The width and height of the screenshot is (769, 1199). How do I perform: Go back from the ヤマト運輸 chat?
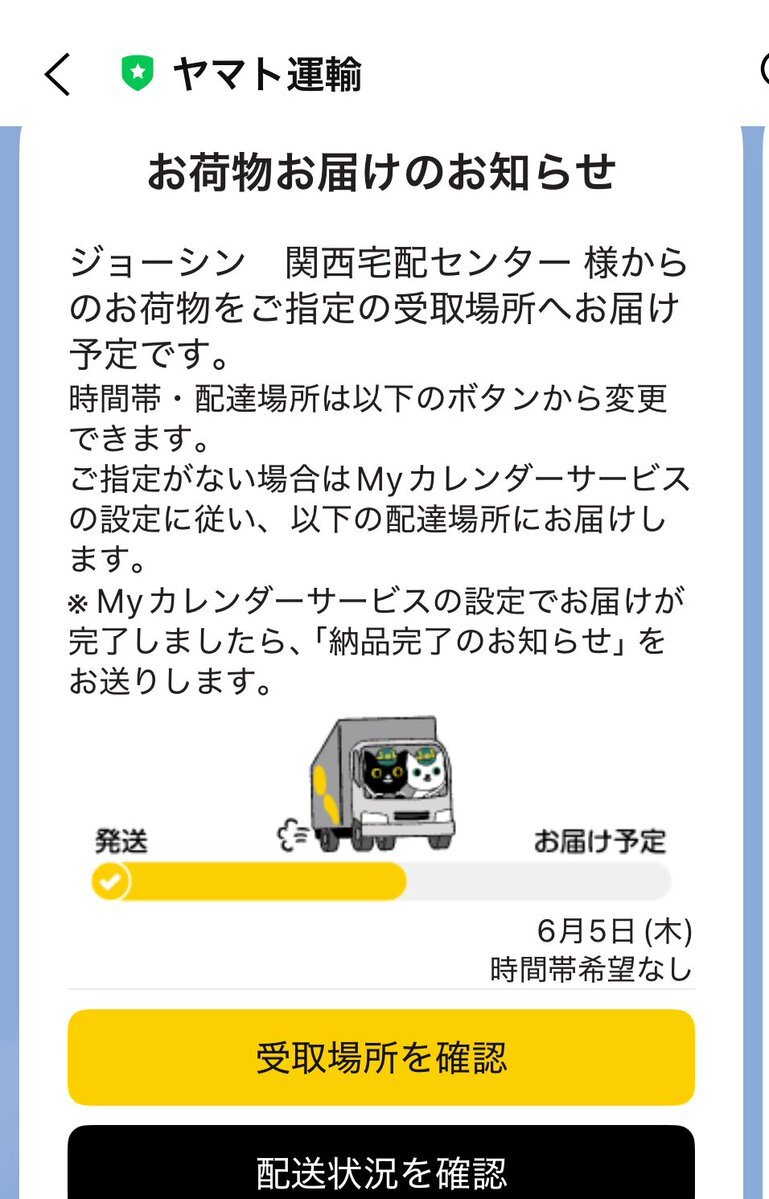[58, 75]
